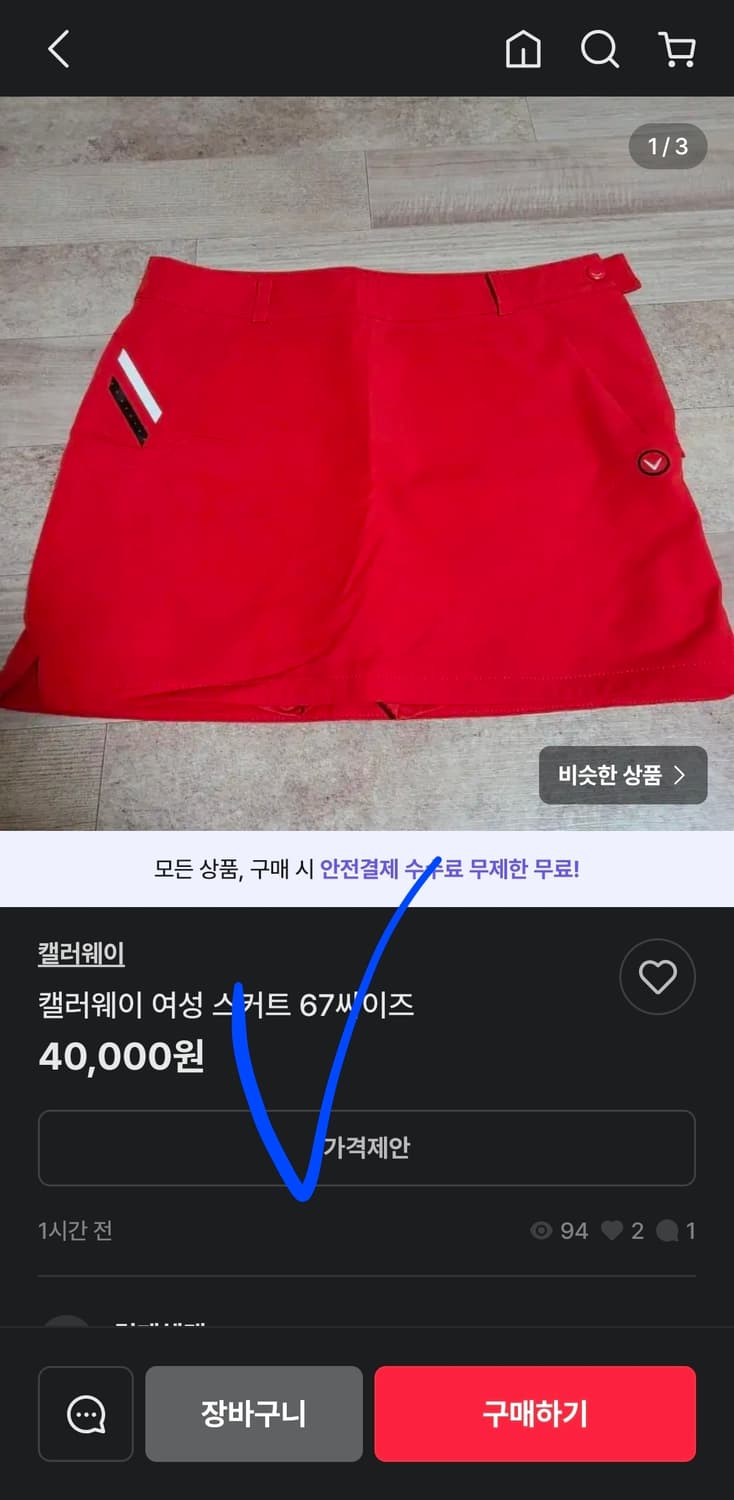Image resolution: width=734 pixels, height=1500 pixels.
Task: Tap the eye view count icon
Action: click(x=541, y=1232)
